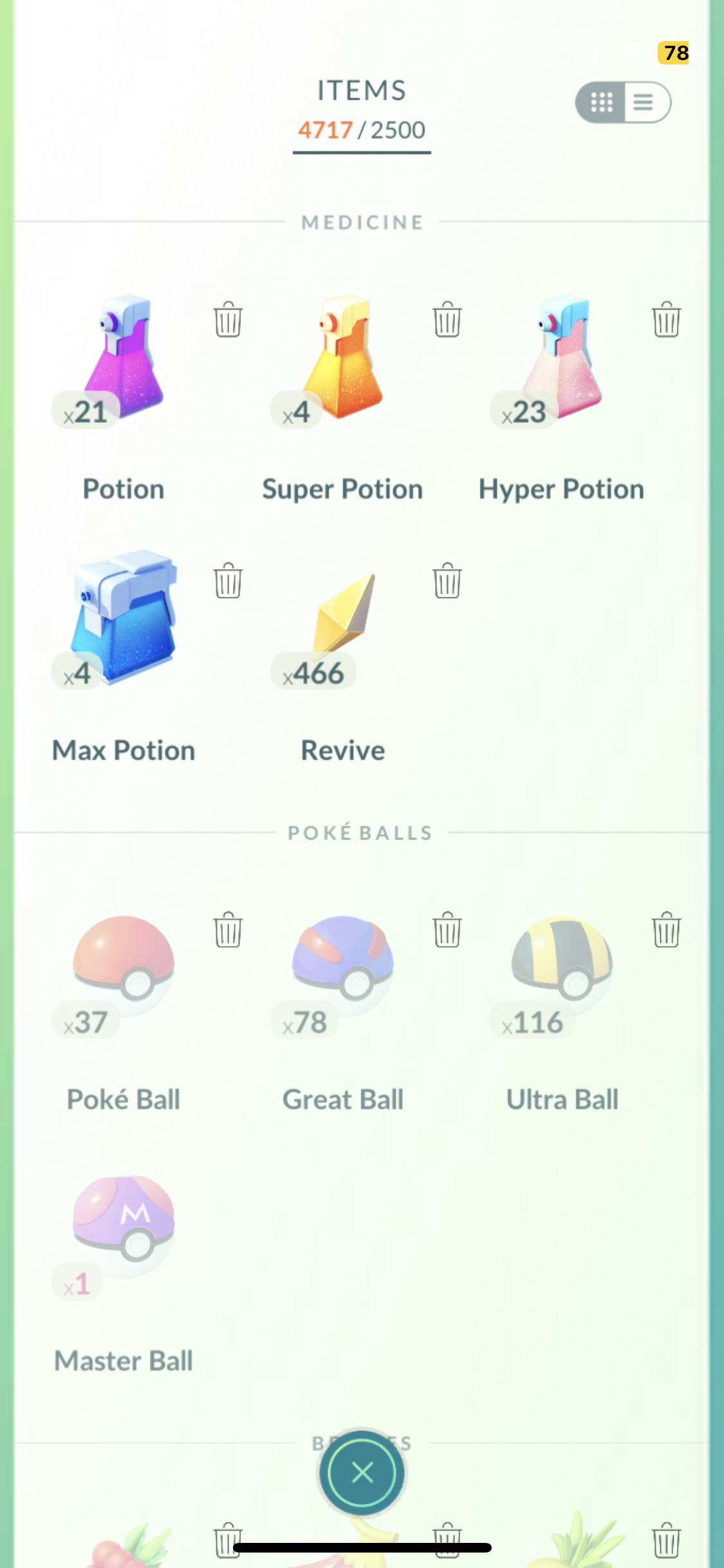Tap trash icon for Super Potion
Image resolution: width=724 pixels, height=1568 pixels.
click(x=447, y=319)
